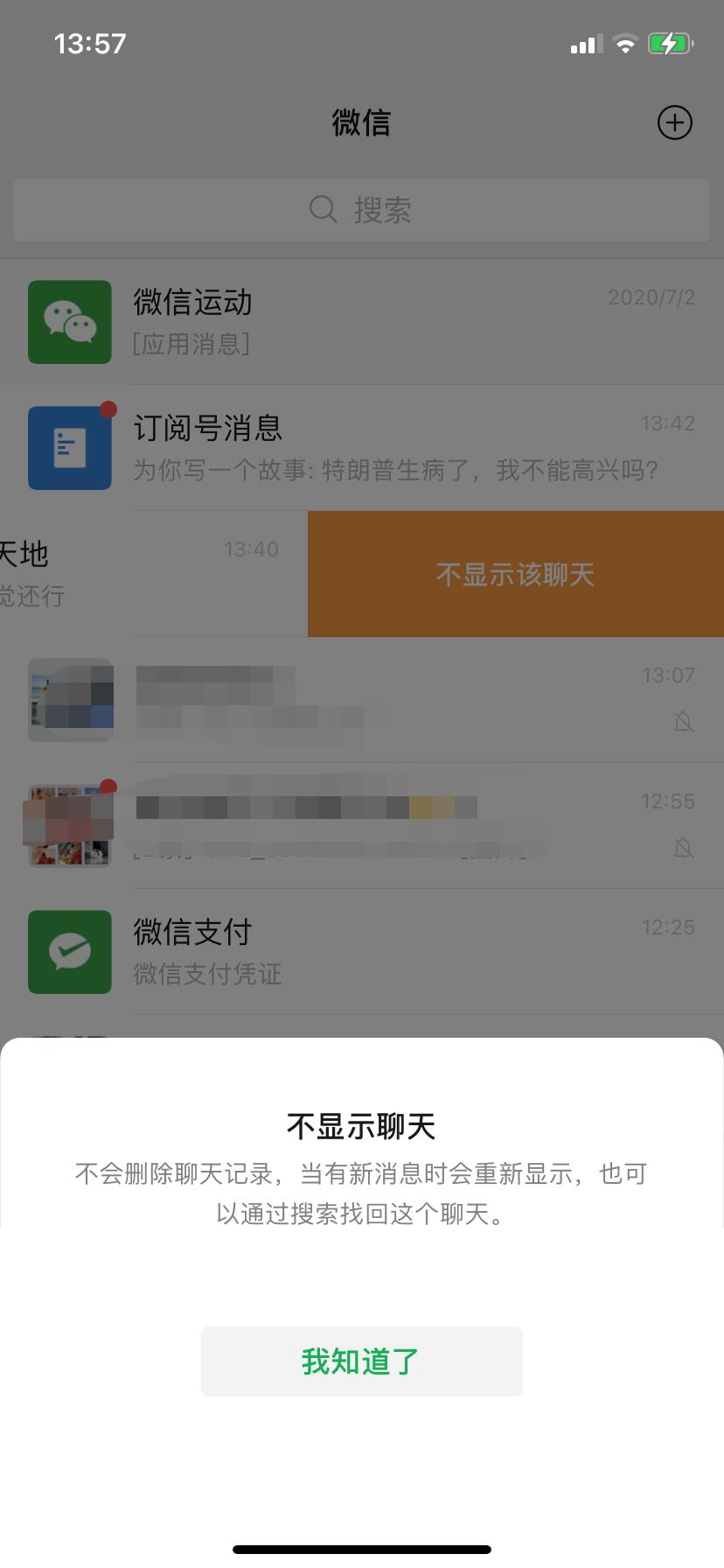Tap the orange 不显示该聊天 button
The height and width of the screenshot is (1568, 724).
515,574
